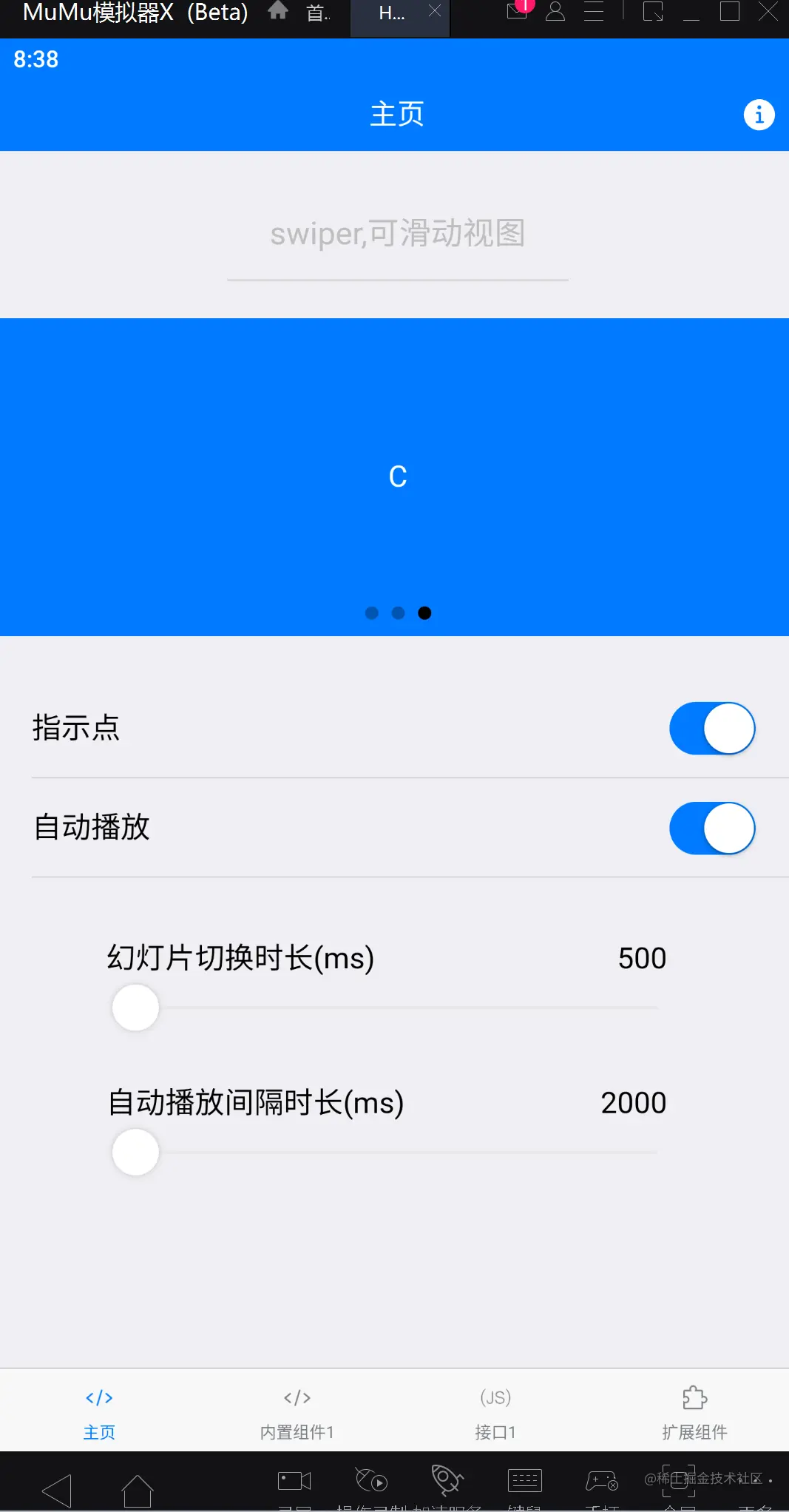
Task: Switch to the 接口1 tab
Action: [x=495, y=1413]
